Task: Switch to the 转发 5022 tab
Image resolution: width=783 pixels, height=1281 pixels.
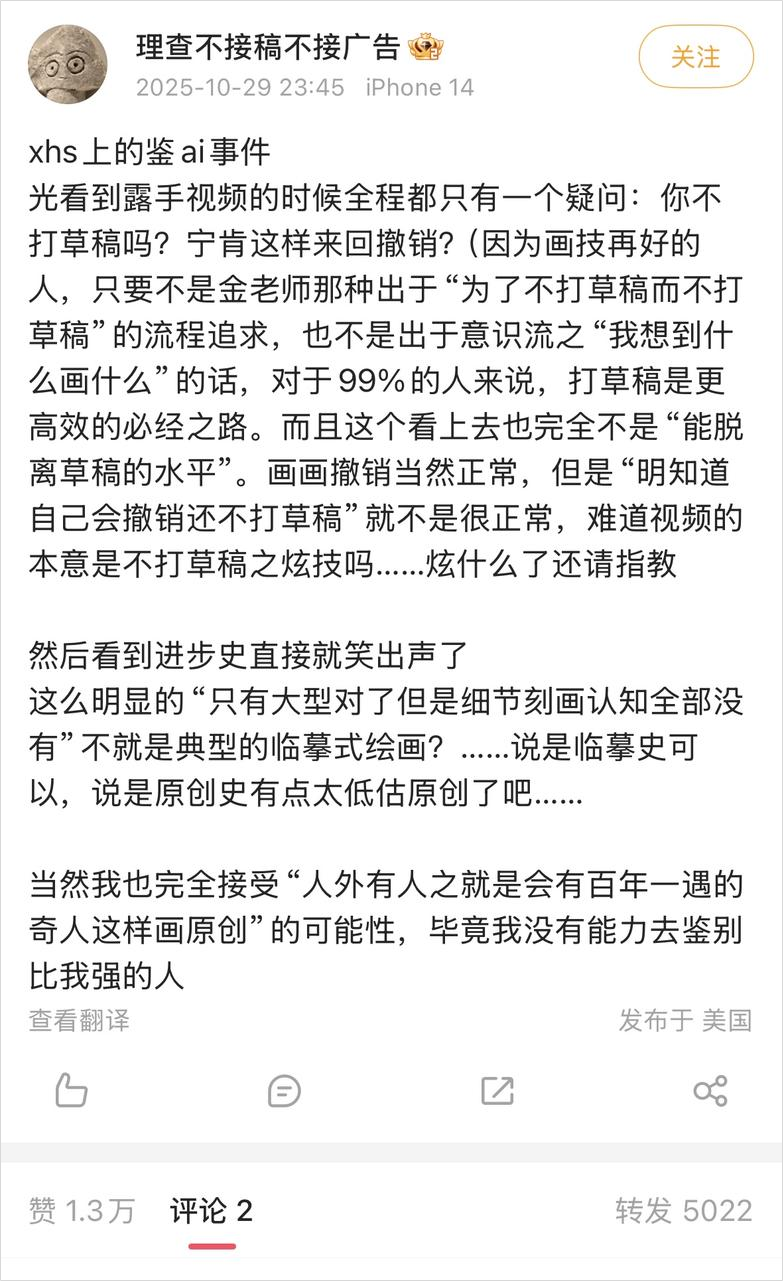Action: click(x=683, y=1211)
